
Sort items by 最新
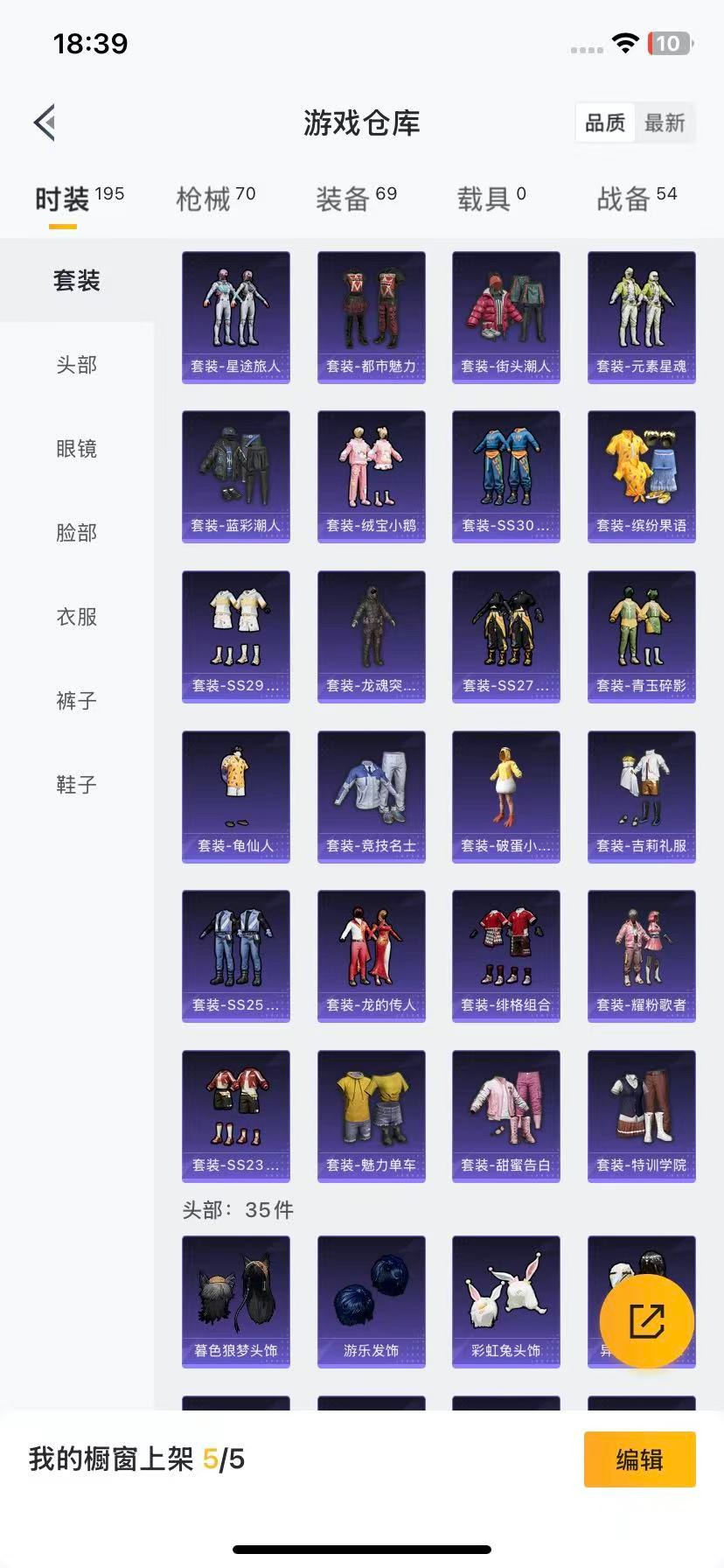665,123
